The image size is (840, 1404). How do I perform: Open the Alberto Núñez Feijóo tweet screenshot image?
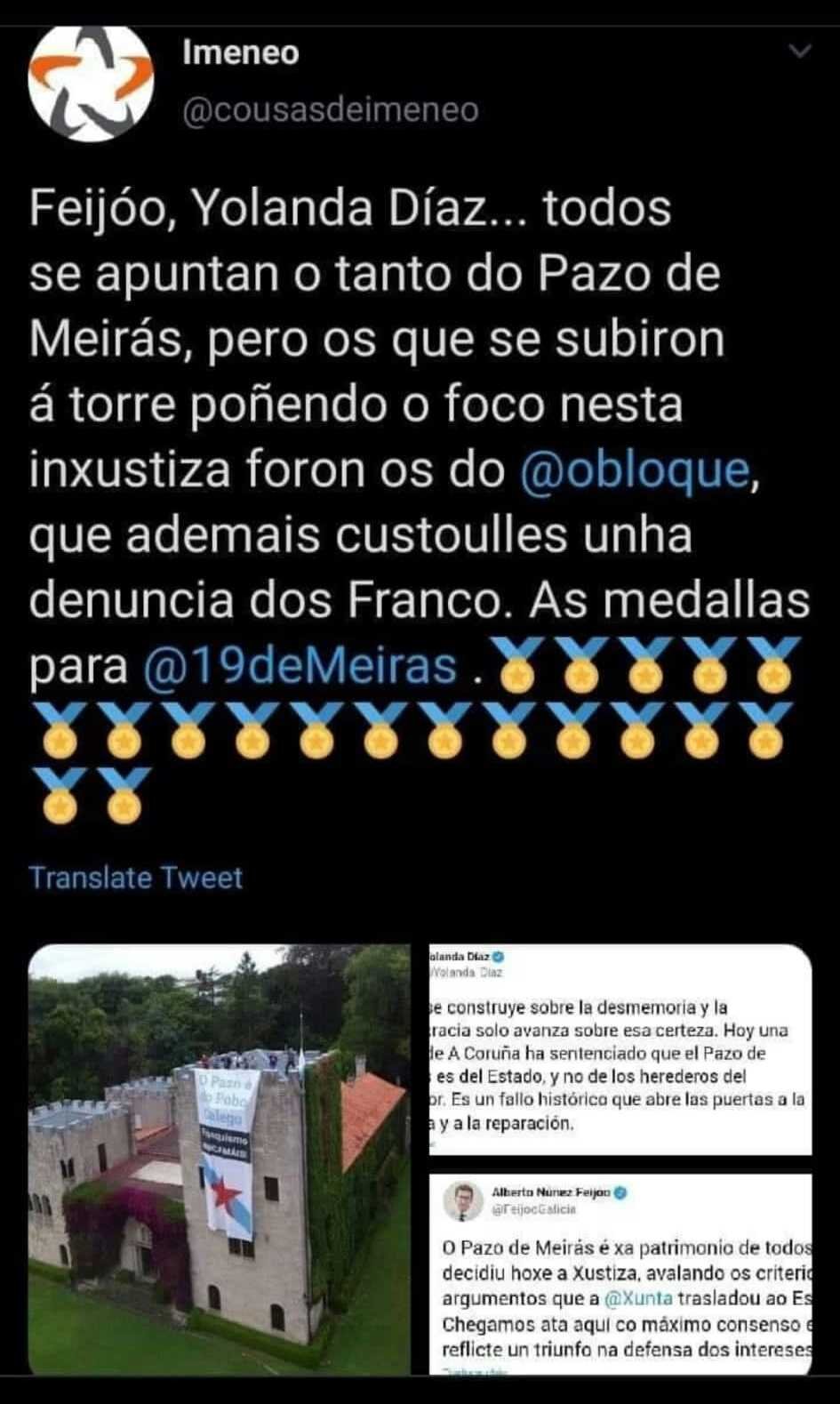click(x=620, y=1274)
